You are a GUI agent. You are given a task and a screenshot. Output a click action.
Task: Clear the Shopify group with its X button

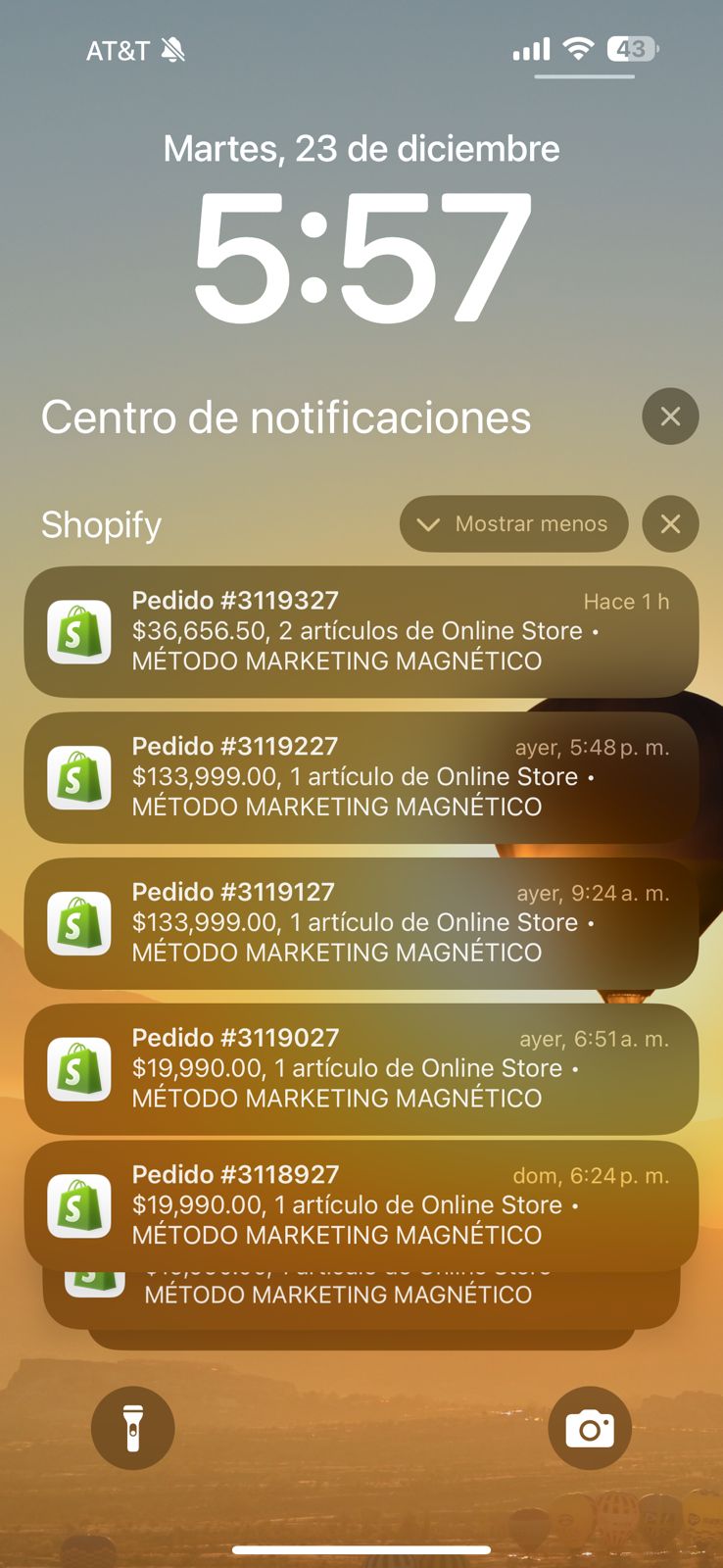click(670, 524)
